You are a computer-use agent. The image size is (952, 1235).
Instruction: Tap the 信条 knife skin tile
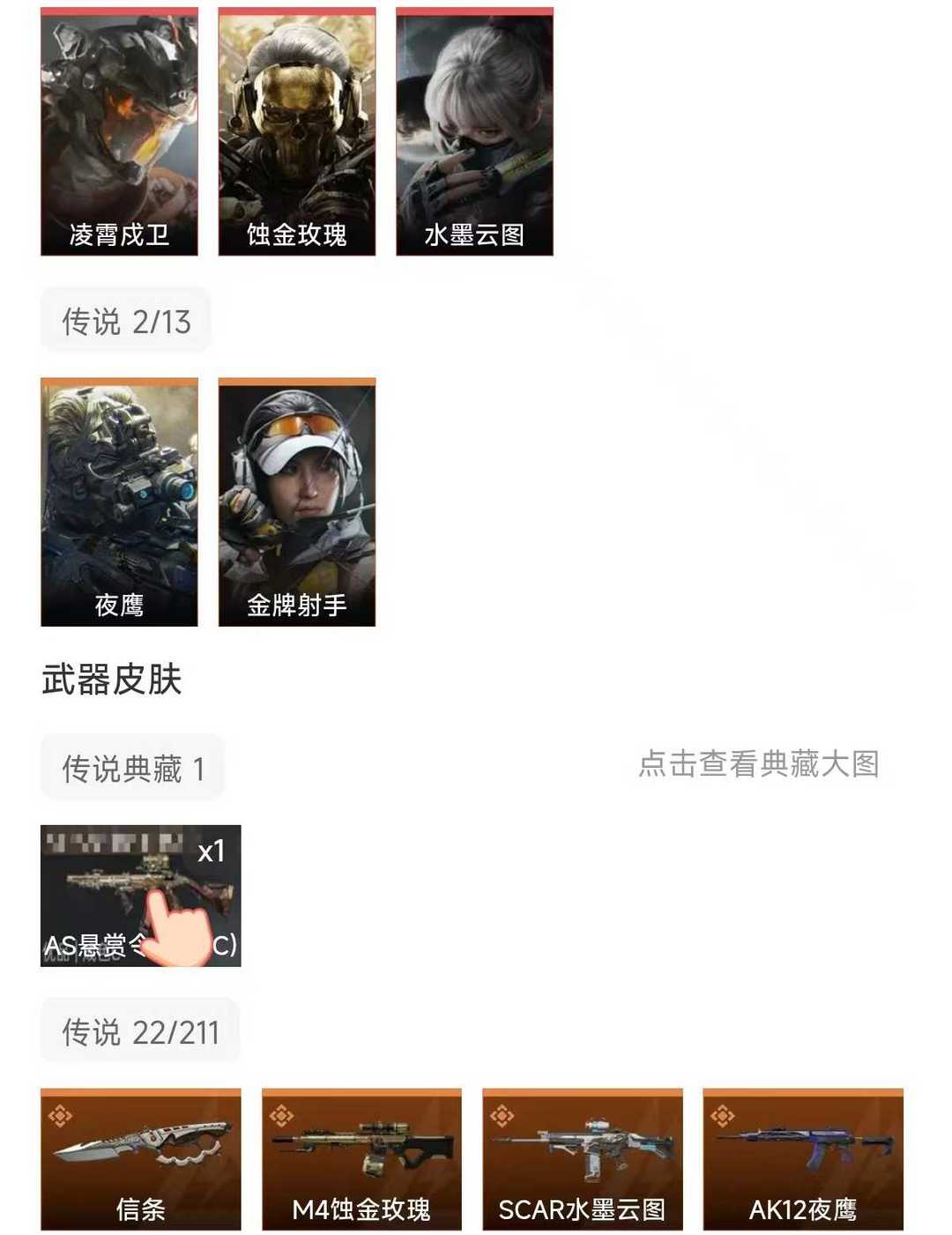140,1159
